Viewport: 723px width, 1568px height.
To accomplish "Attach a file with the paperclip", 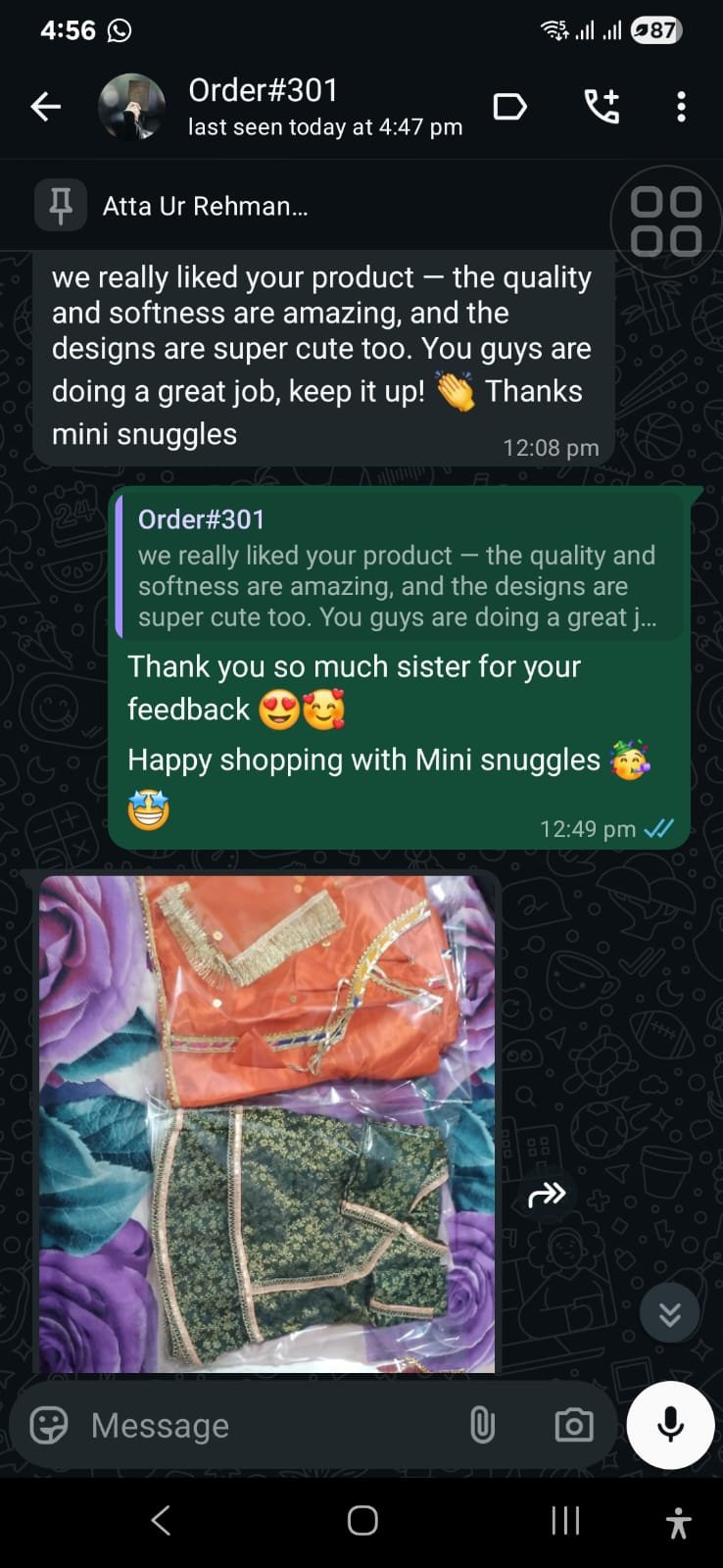I will pyautogui.click(x=482, y=1425).
